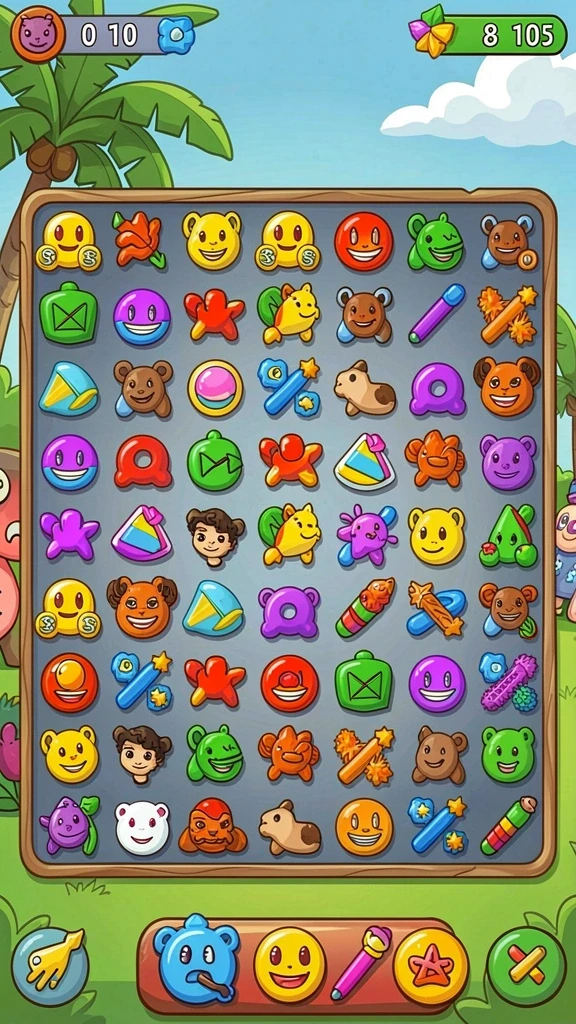Activate the red star coin booster
This screenshot has width=576, height=1024.
(431, 966)
